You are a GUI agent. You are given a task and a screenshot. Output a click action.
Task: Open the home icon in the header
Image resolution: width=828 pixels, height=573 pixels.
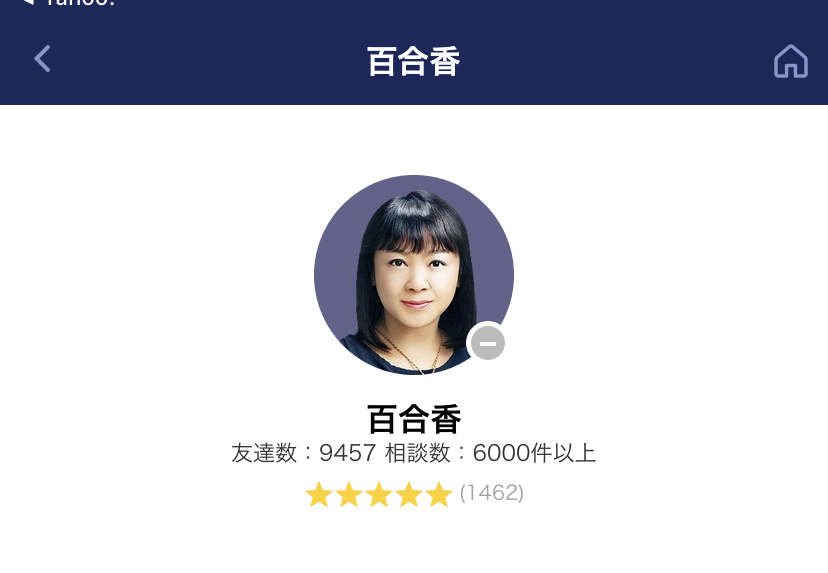pyautogui.click(x=790, y=61)
